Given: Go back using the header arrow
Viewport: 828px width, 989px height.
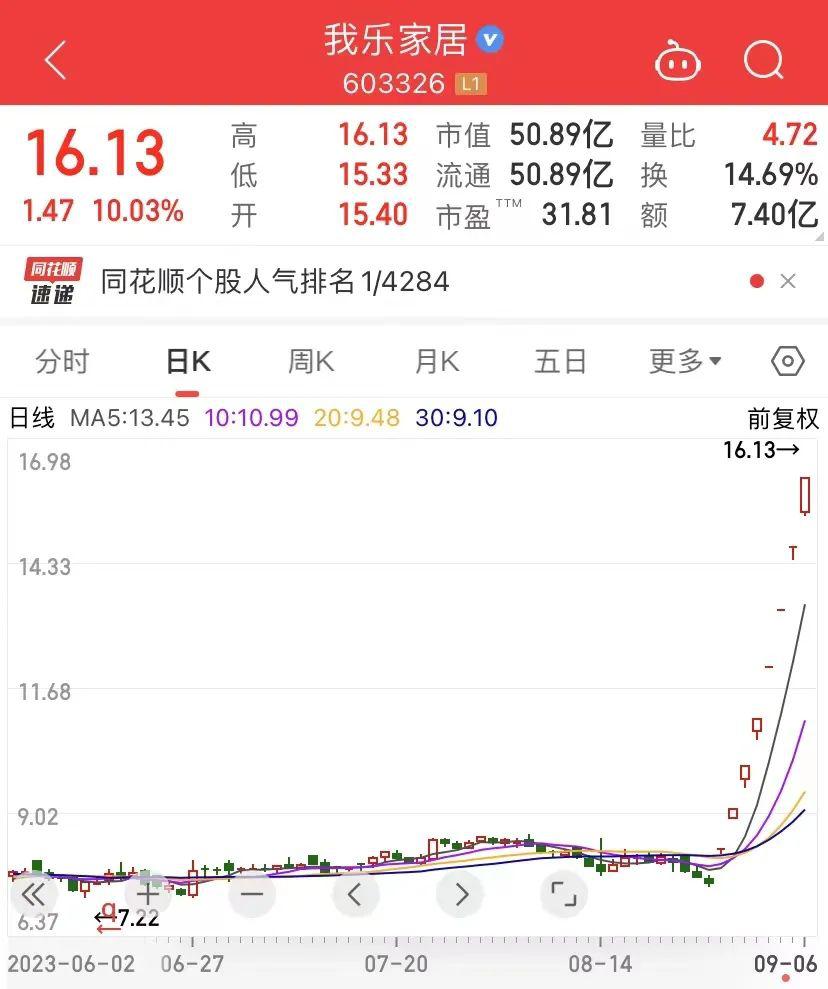Looking at the screenshot, I should [x=56, y=61].
